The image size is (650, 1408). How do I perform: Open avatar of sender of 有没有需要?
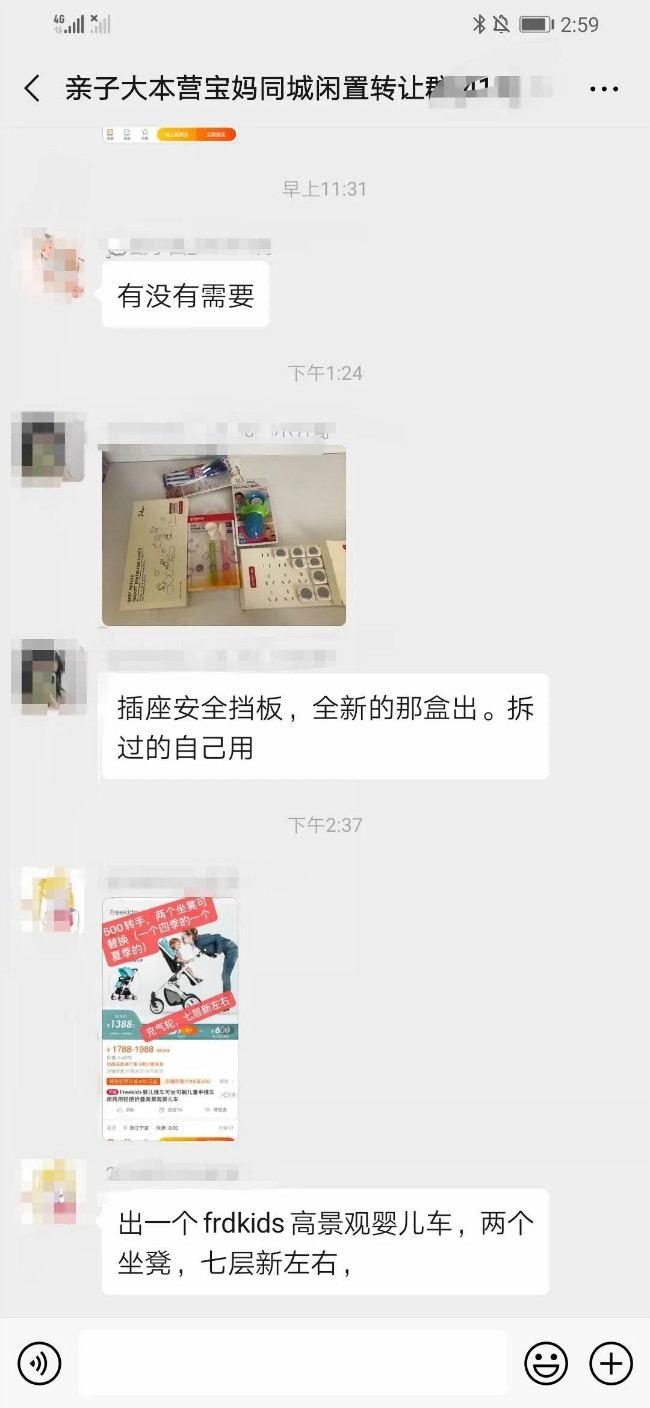tap(52, 264)
